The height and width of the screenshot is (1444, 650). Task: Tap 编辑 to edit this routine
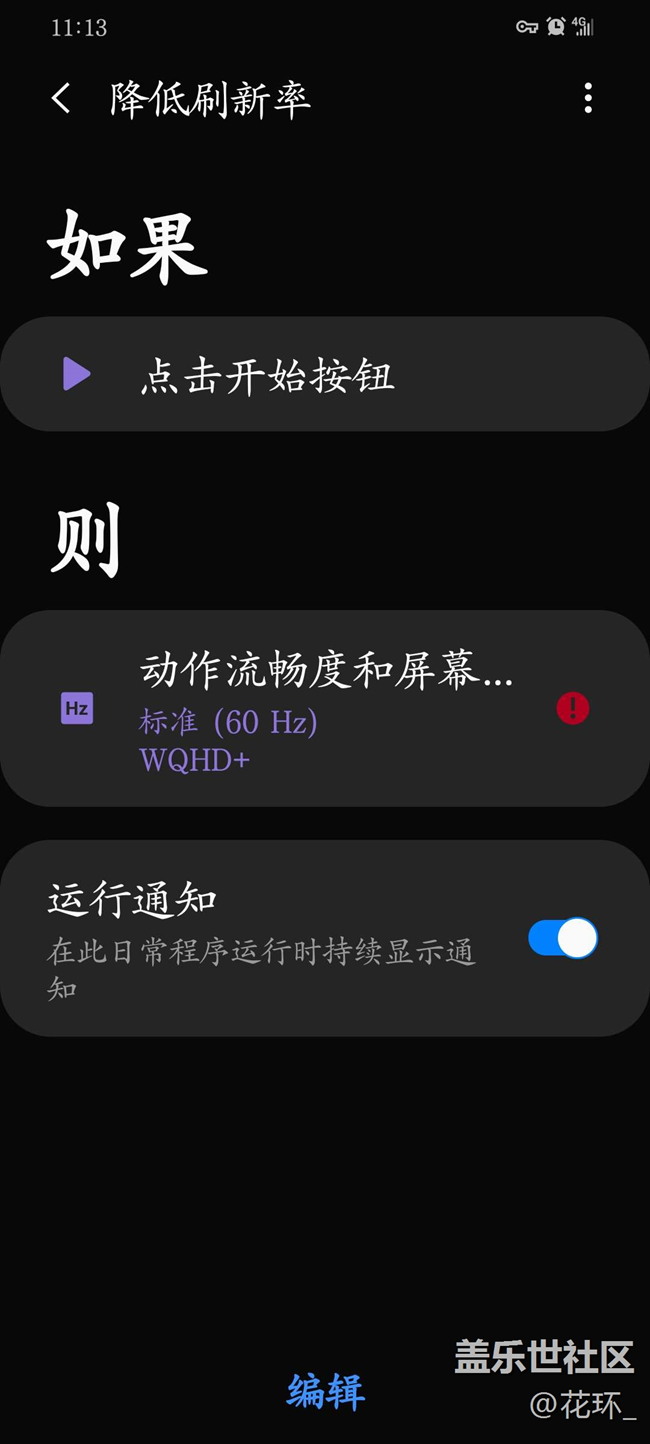[x=326, y=1391]
